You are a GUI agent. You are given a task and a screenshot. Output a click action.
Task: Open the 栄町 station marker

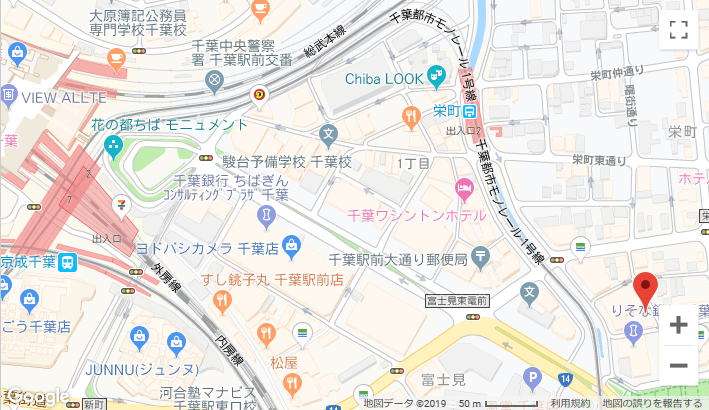tap(468, 113)
